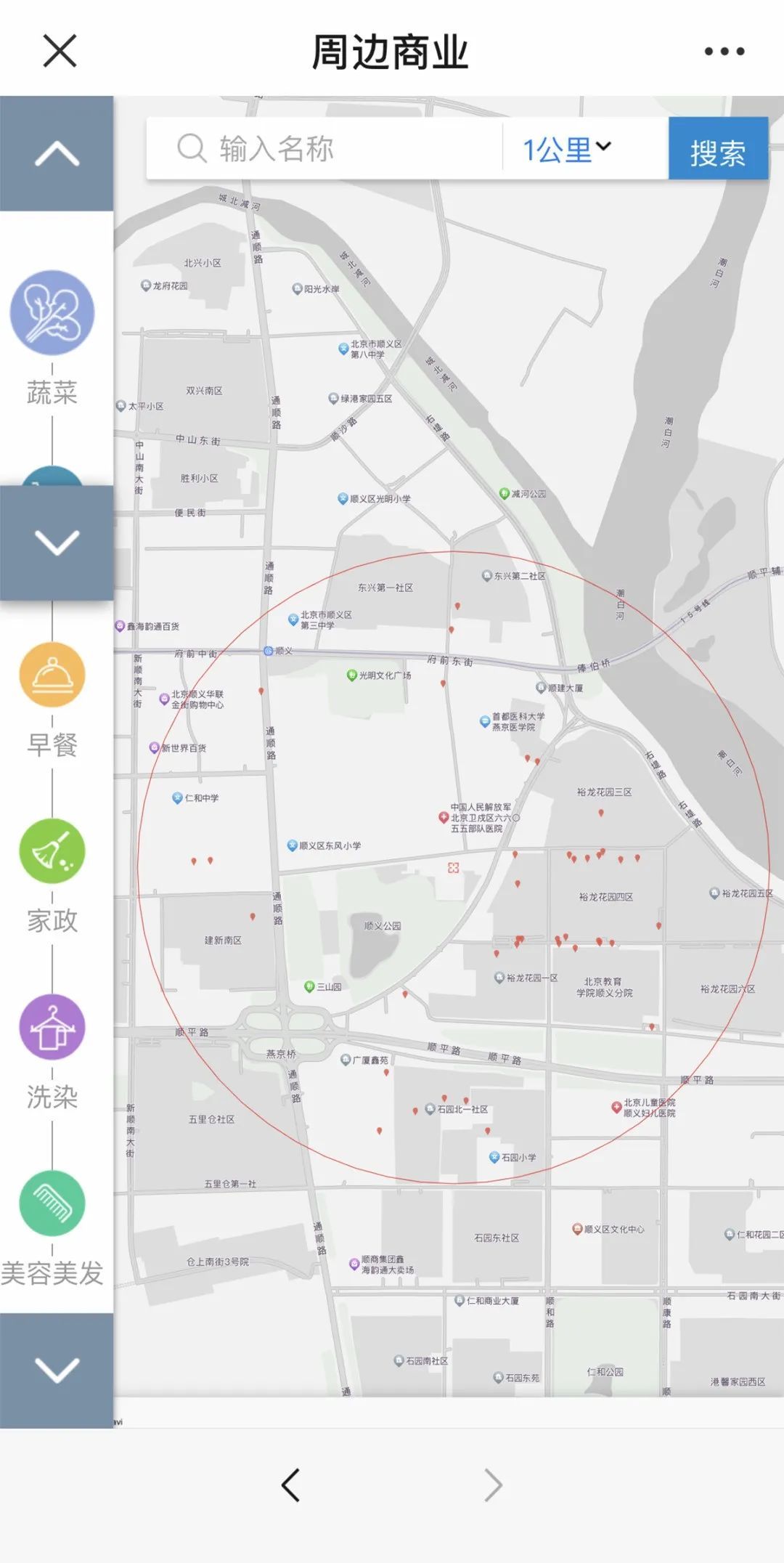This screenshot has width=784, height=1563.
Task: Pick the 洗染 category
Action: point(52,1028)
